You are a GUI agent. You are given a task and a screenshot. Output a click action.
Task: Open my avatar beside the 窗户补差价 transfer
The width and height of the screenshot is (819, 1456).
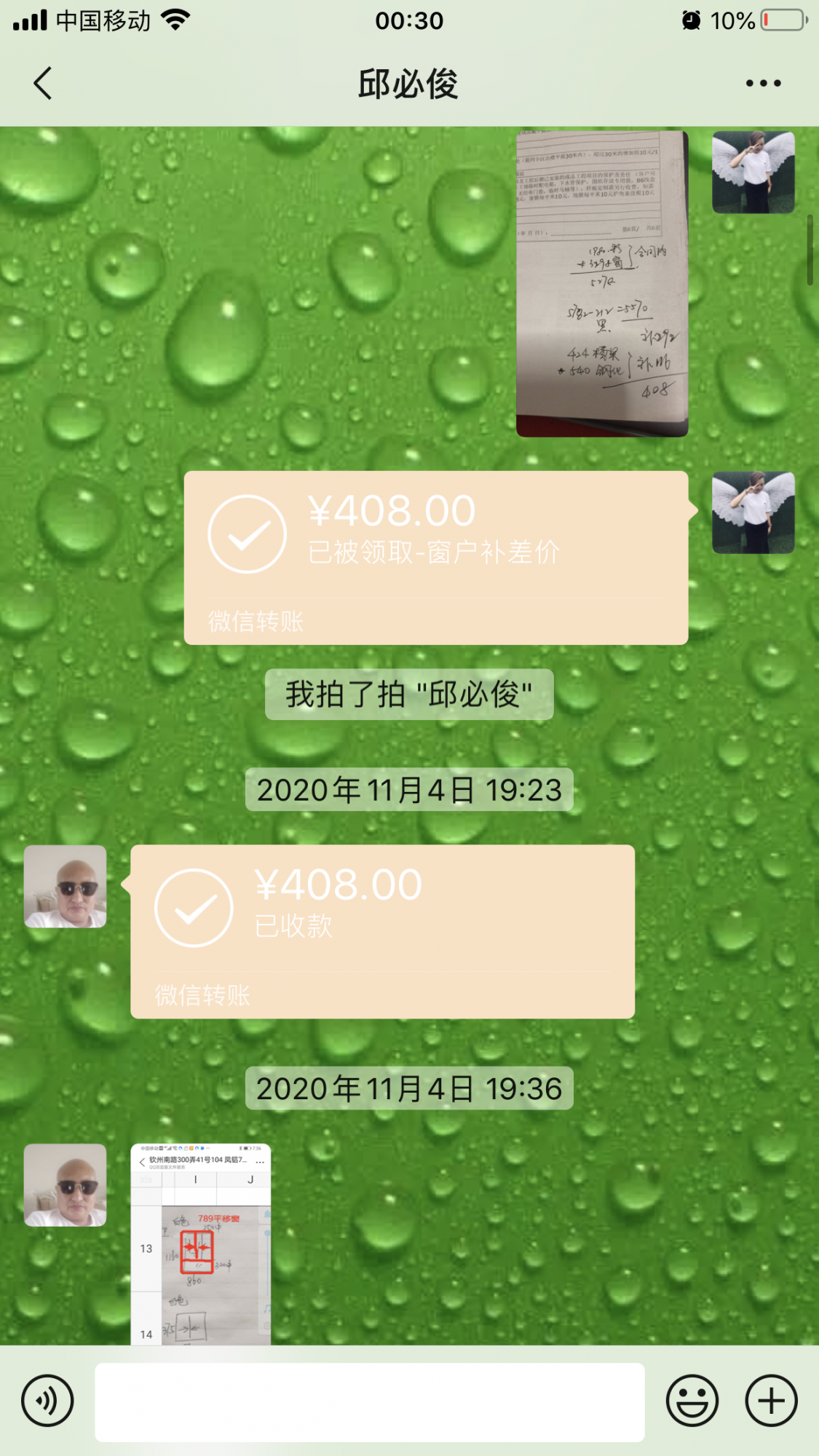coord(753,513)
